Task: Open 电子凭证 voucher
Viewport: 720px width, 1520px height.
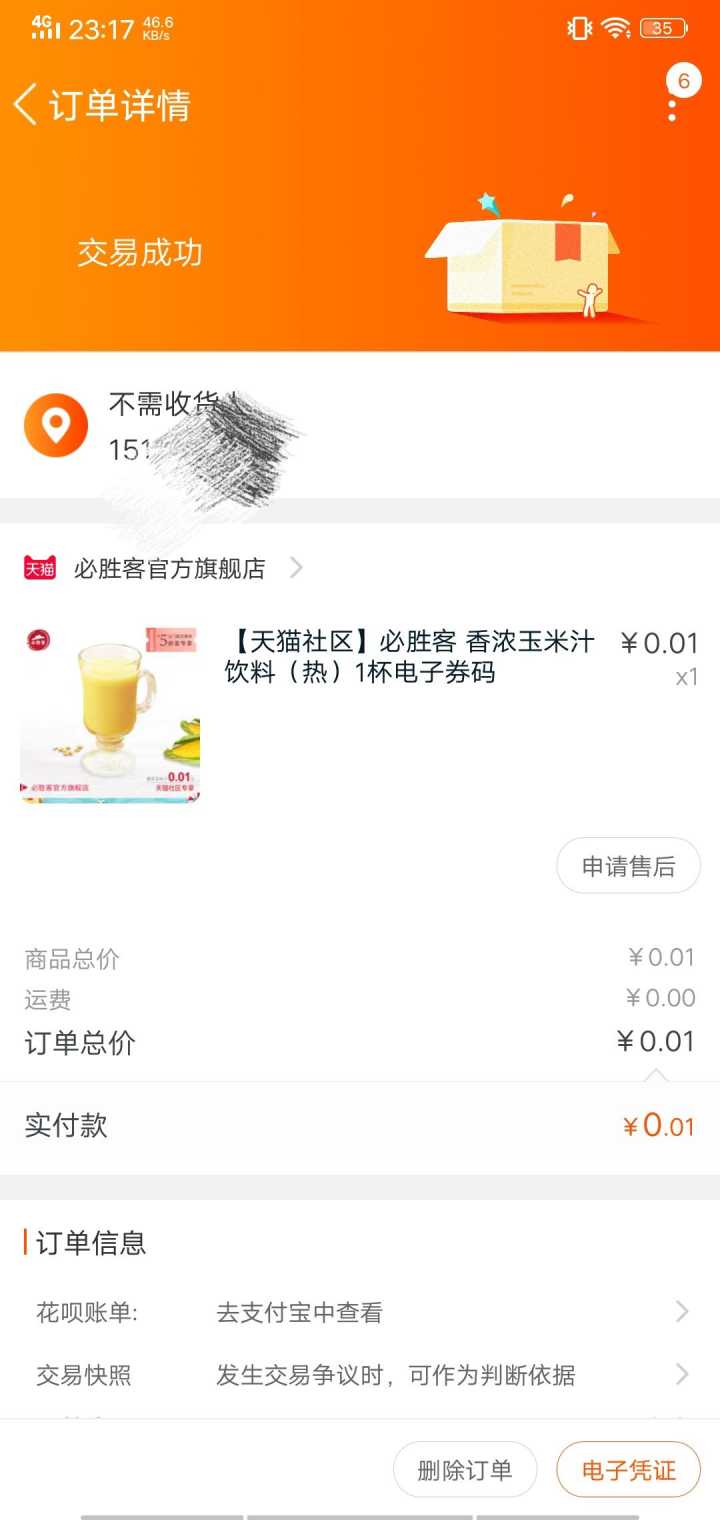Action: 628,1470
